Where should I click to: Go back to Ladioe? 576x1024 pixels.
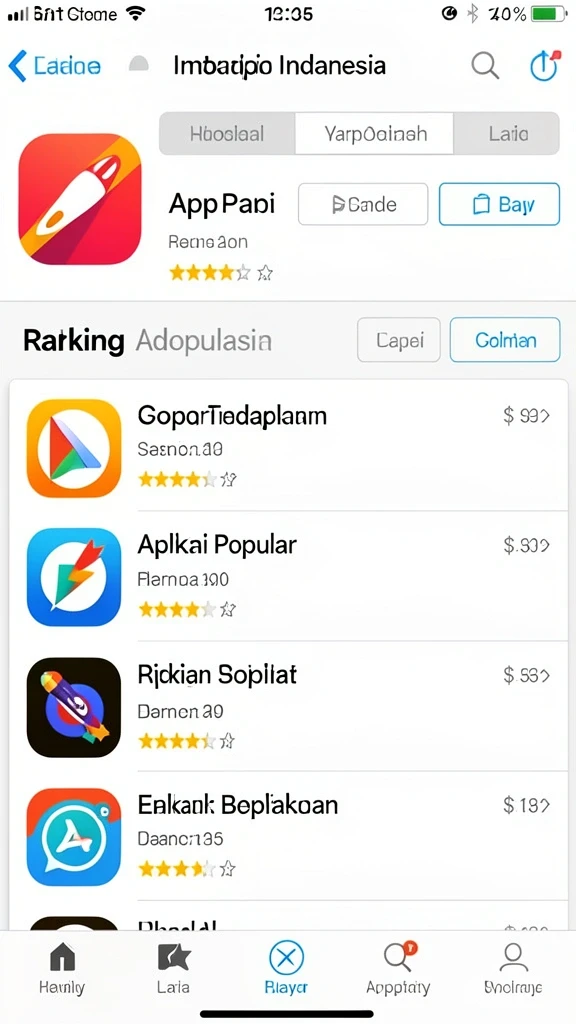pos(54,66)
